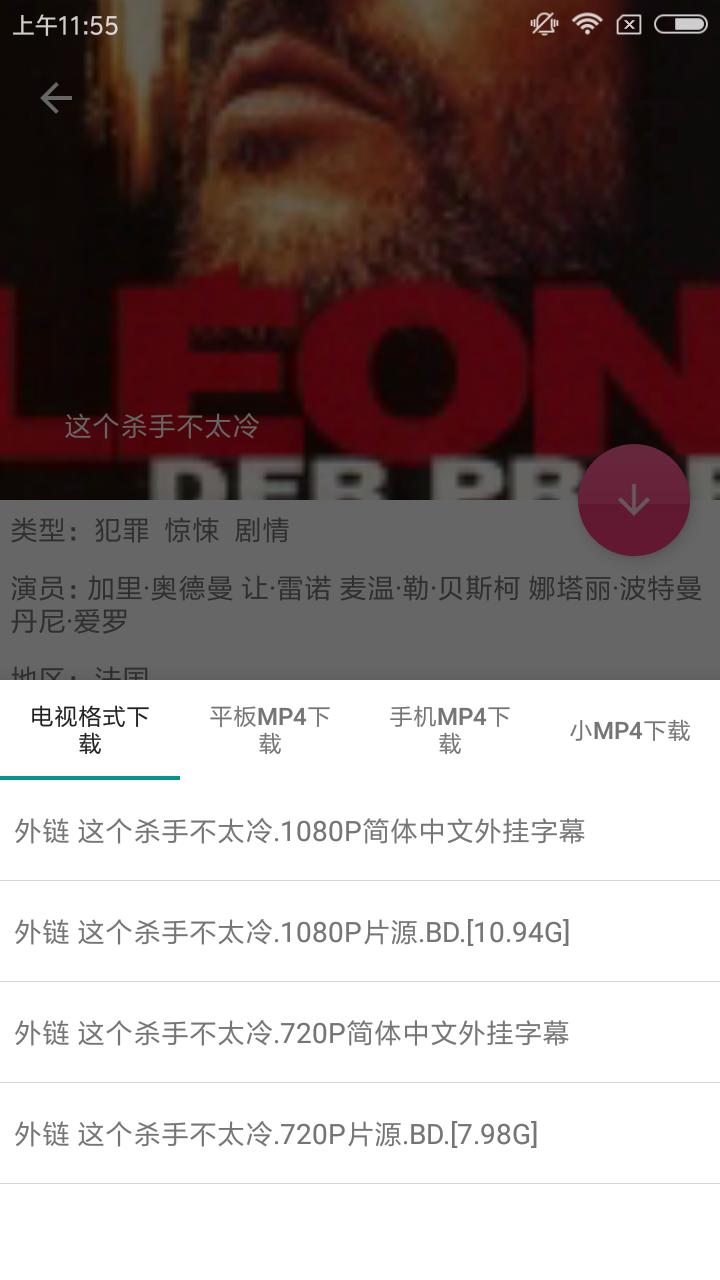Switch to the 小MP4下载 tab
The image size is (720, 1280).
(x=628, y=731)
